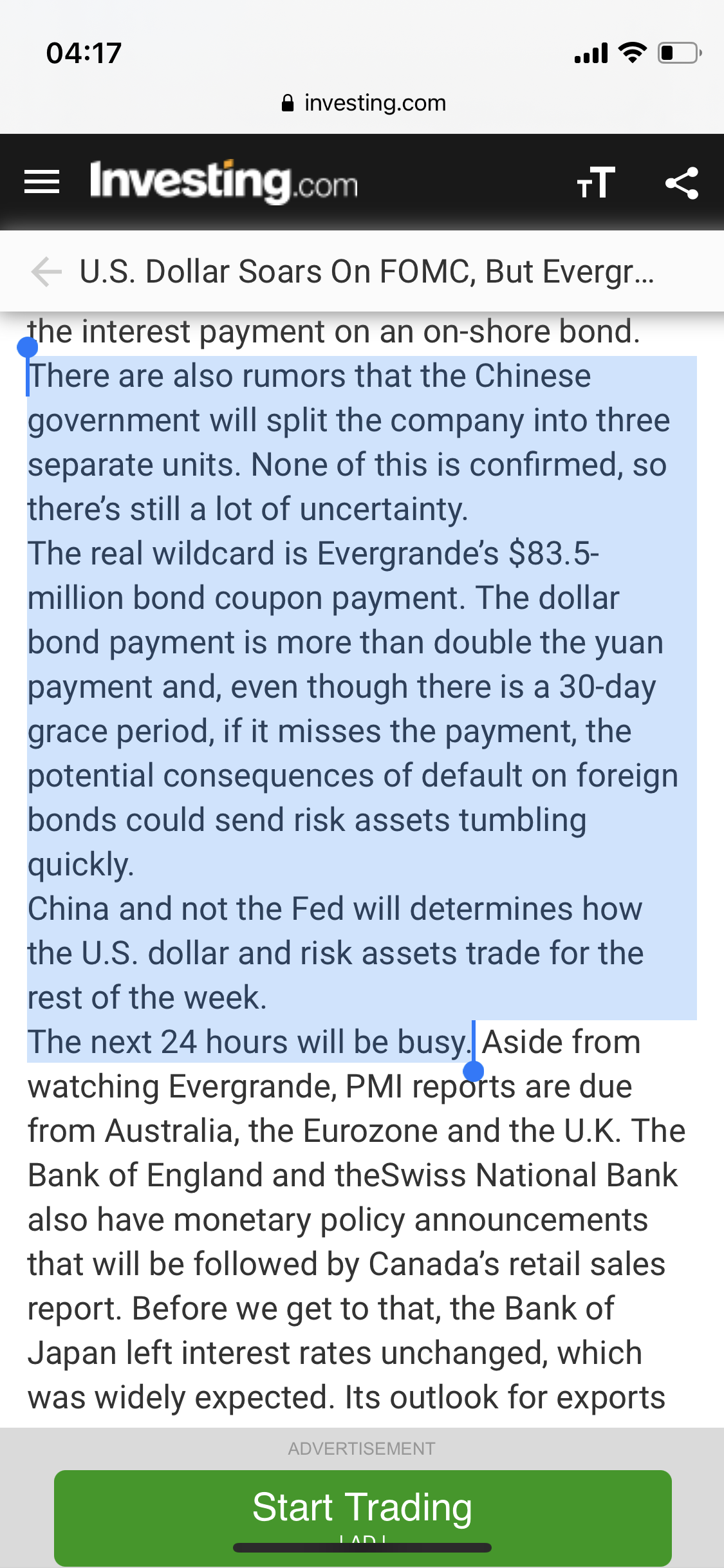The height and width of the screenshot is (1568, 724).
Task: Tap the Start Trading advertisement button
Action: pos(362,1509)
